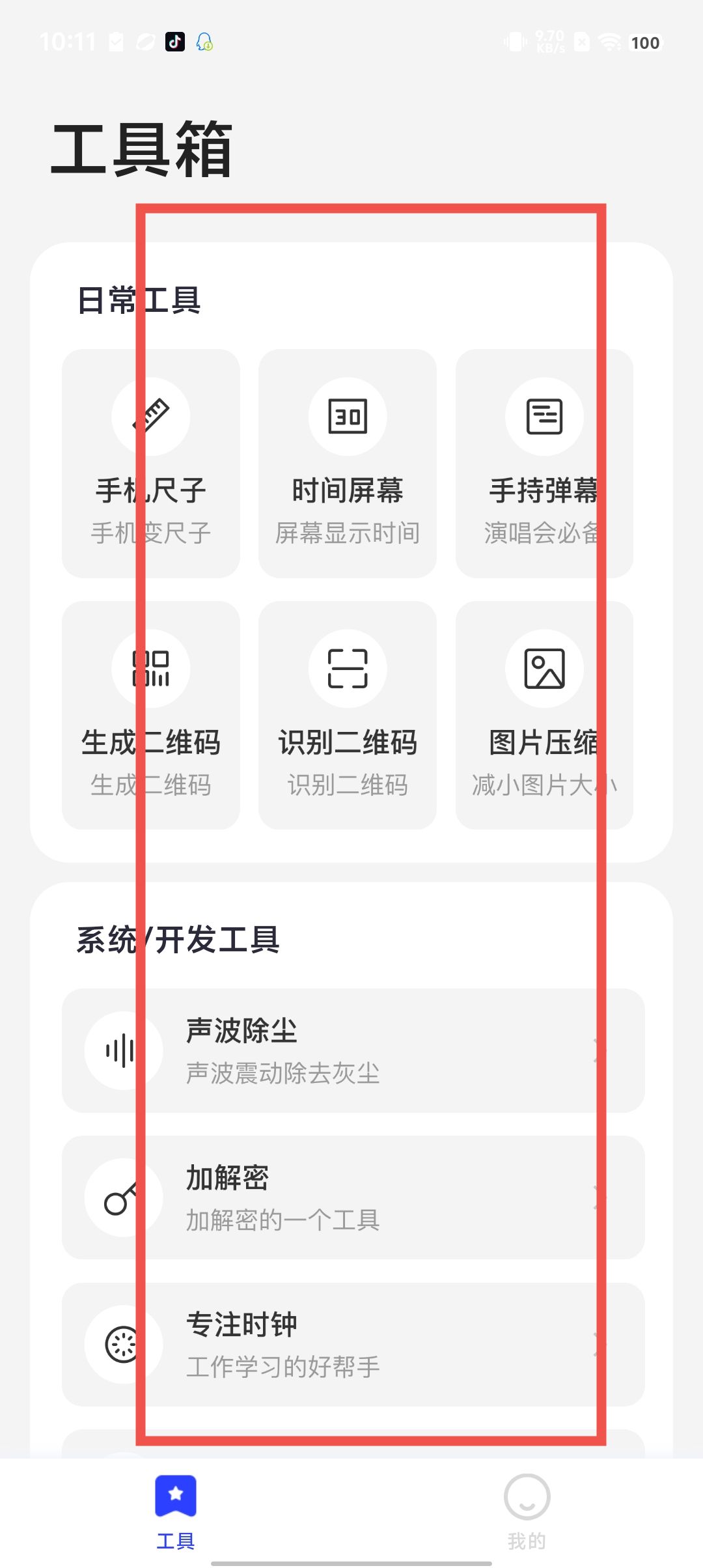Select the 图片压缩 image compressor
Screen dimensions: 703x1568
point(544,714)
